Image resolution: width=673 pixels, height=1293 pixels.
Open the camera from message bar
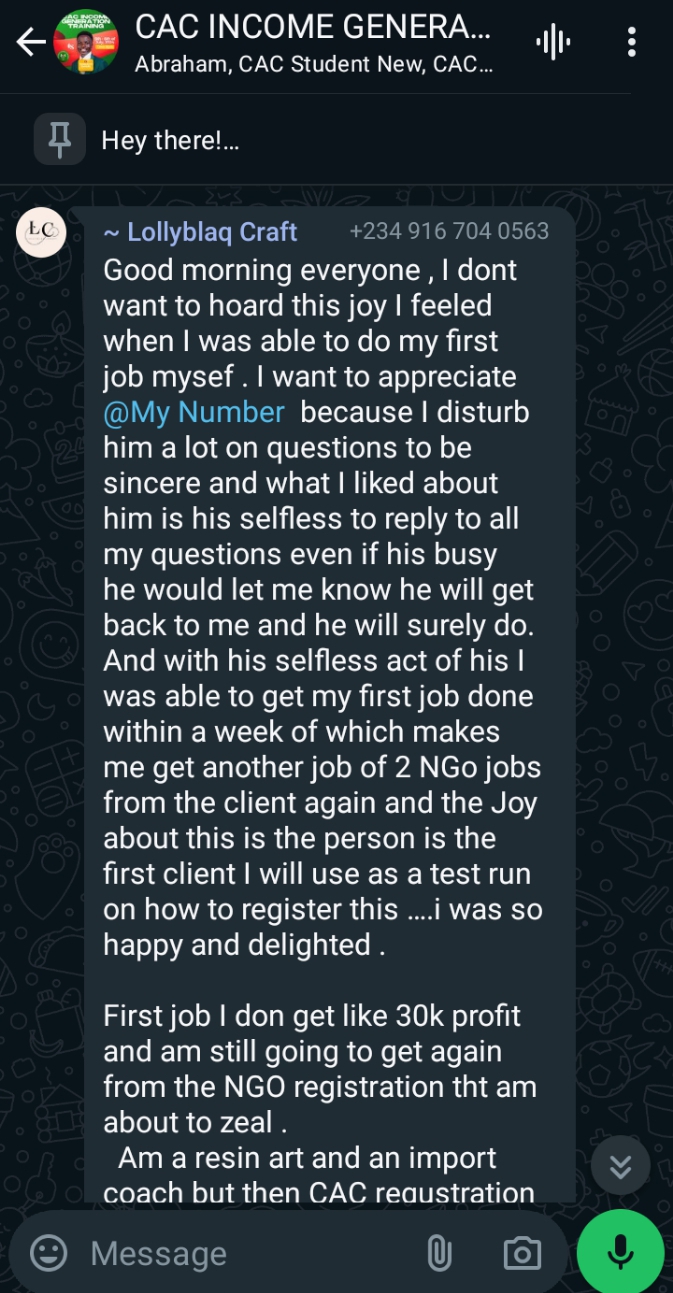tap(521, 1253)
